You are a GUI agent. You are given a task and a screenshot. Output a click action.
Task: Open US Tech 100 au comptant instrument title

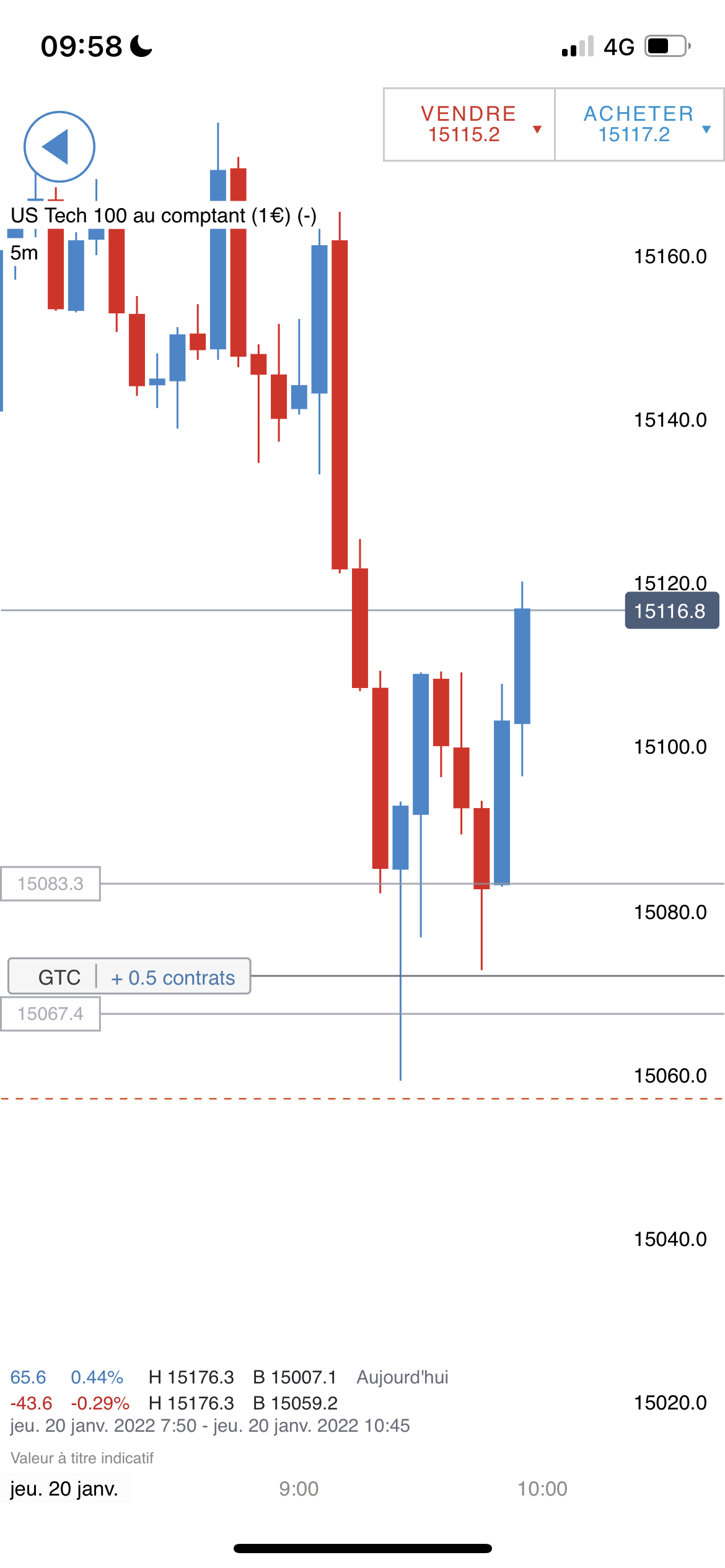pos(164,216)
